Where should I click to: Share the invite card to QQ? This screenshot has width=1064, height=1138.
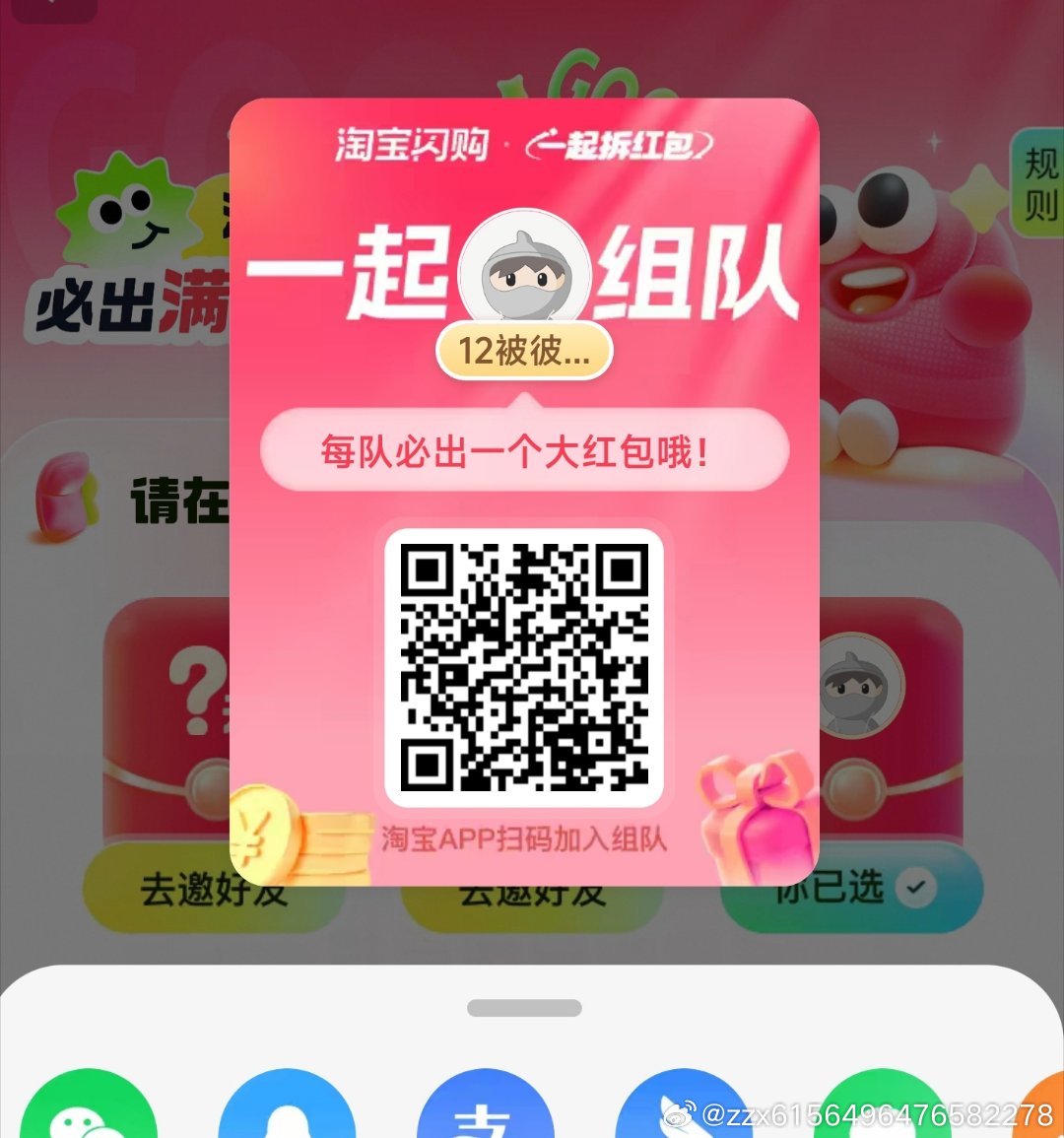[287, 1113]
